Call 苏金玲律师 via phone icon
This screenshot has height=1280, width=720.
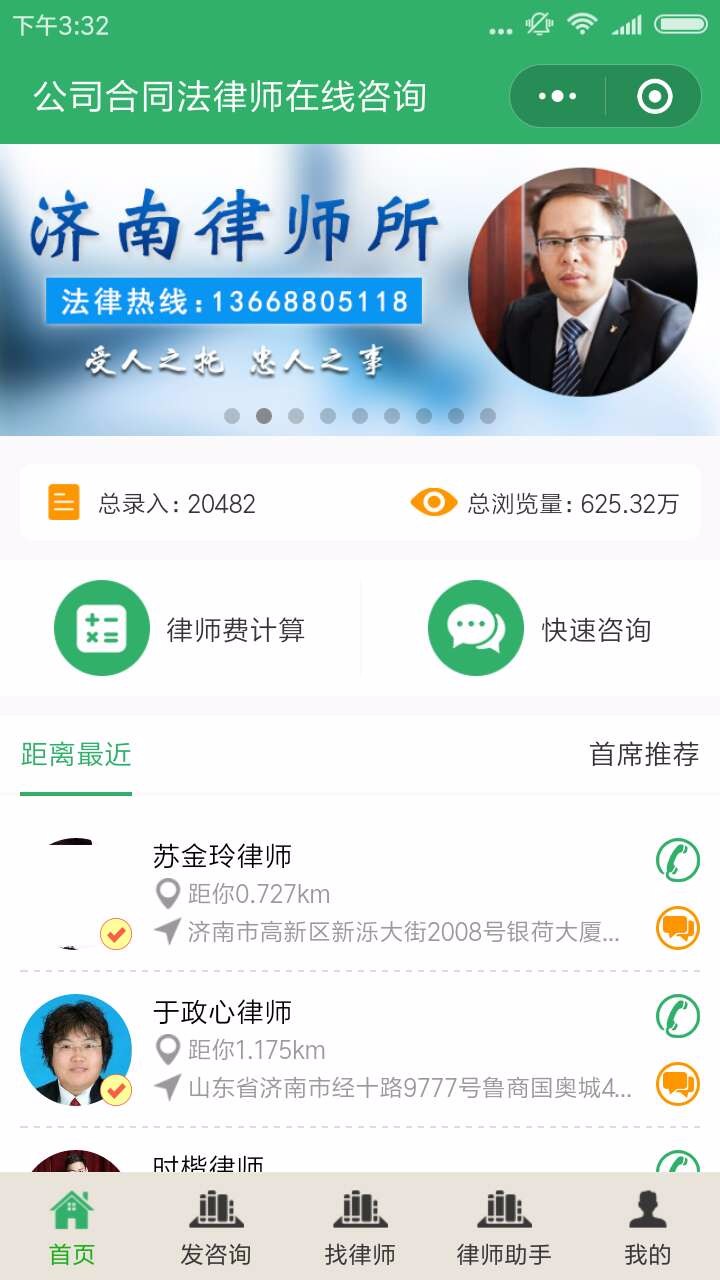678,860
